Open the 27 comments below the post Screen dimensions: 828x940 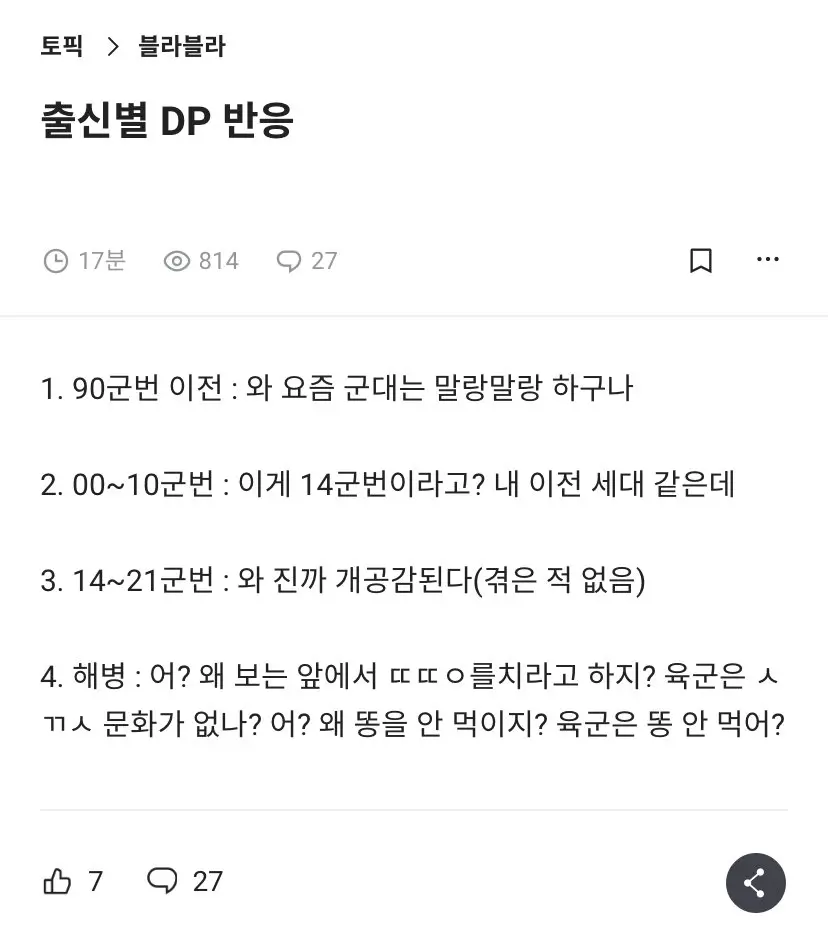pos(185,881)
